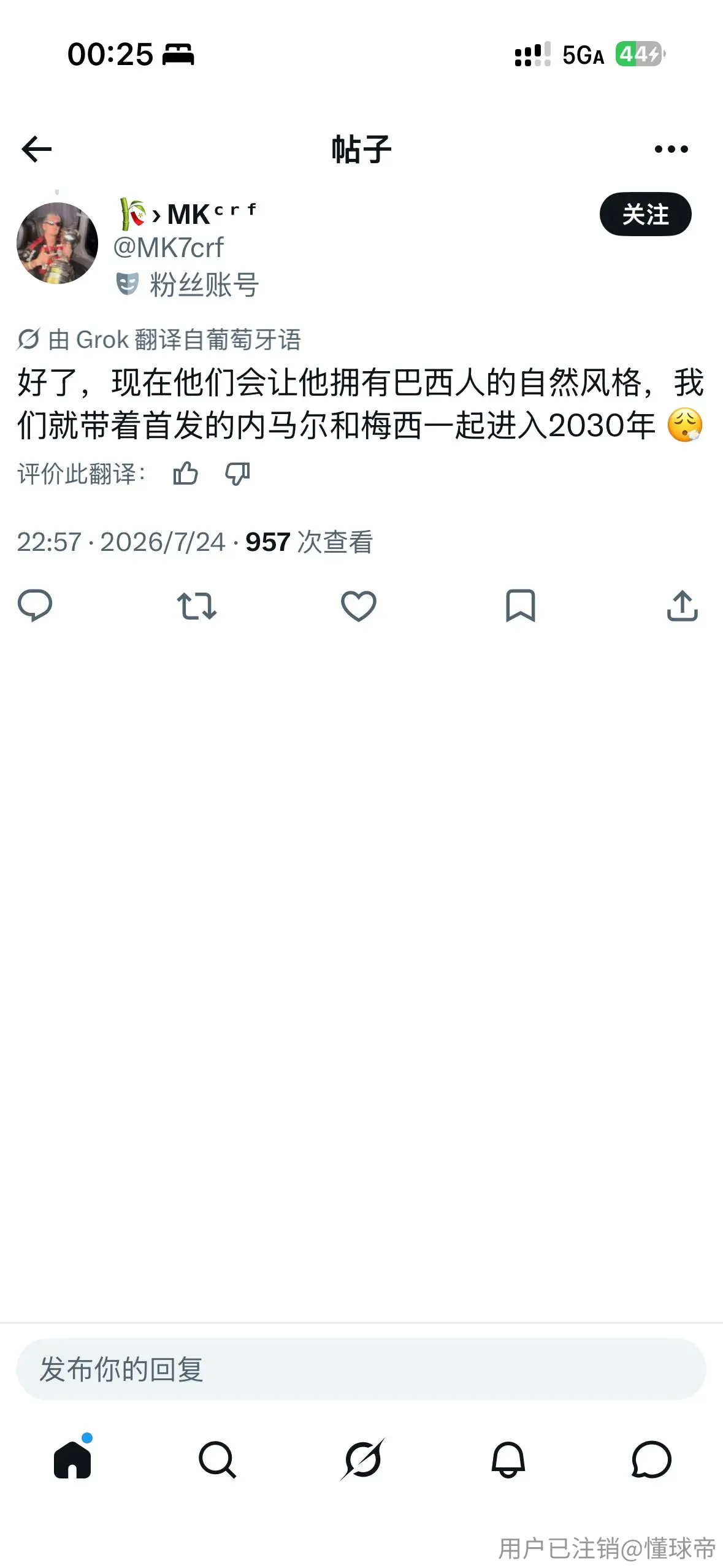Viewport: 723px width, 1568px height.
Task: Share this post
Action: tap(683, 605)
